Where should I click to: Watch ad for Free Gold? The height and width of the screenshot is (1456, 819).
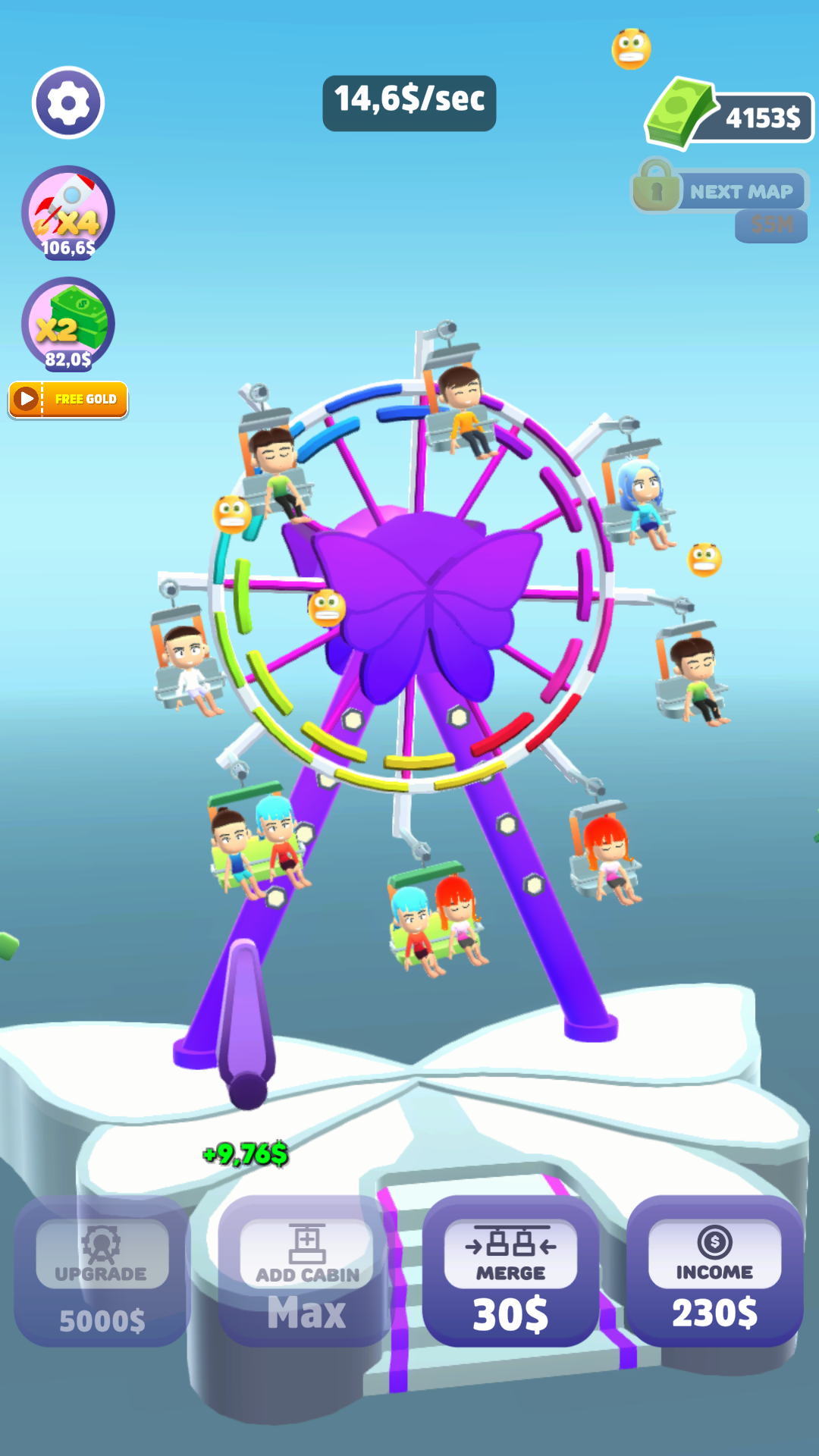68,399
